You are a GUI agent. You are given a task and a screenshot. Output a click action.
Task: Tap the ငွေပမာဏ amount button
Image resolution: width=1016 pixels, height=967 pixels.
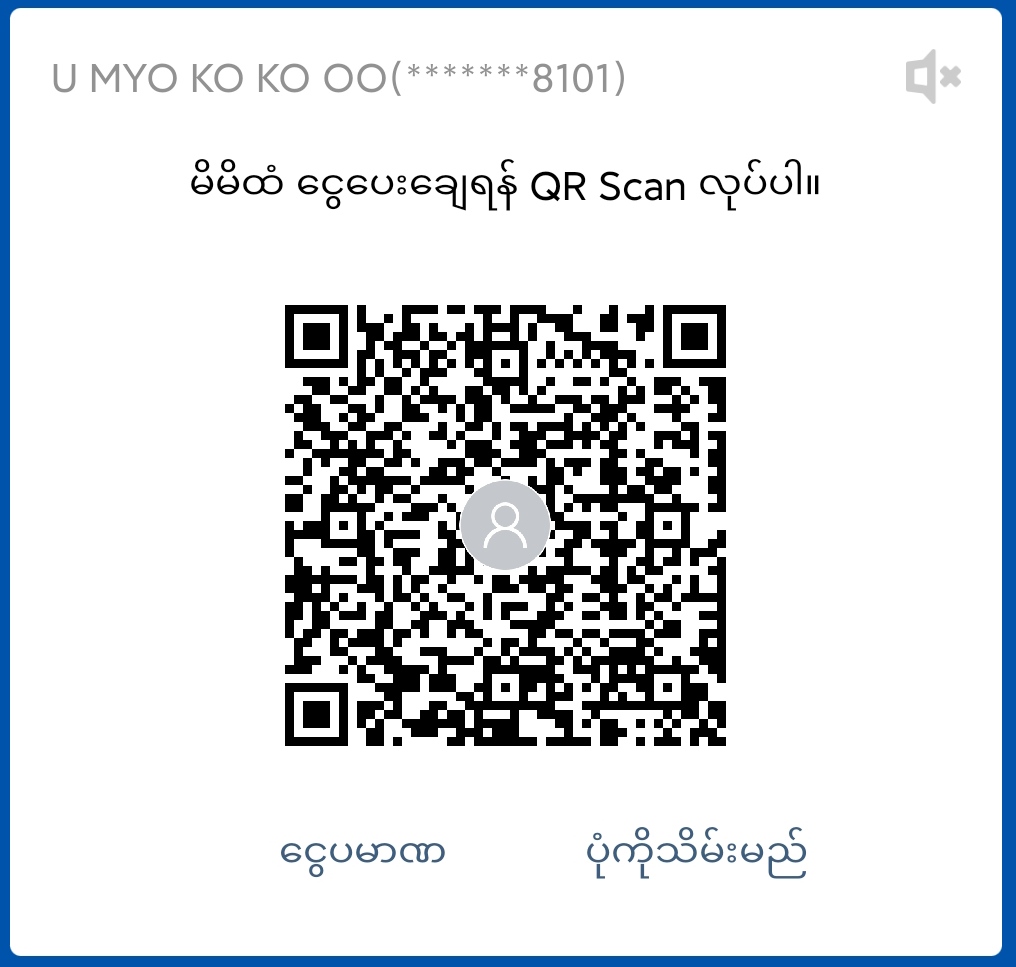pos(362,853)
